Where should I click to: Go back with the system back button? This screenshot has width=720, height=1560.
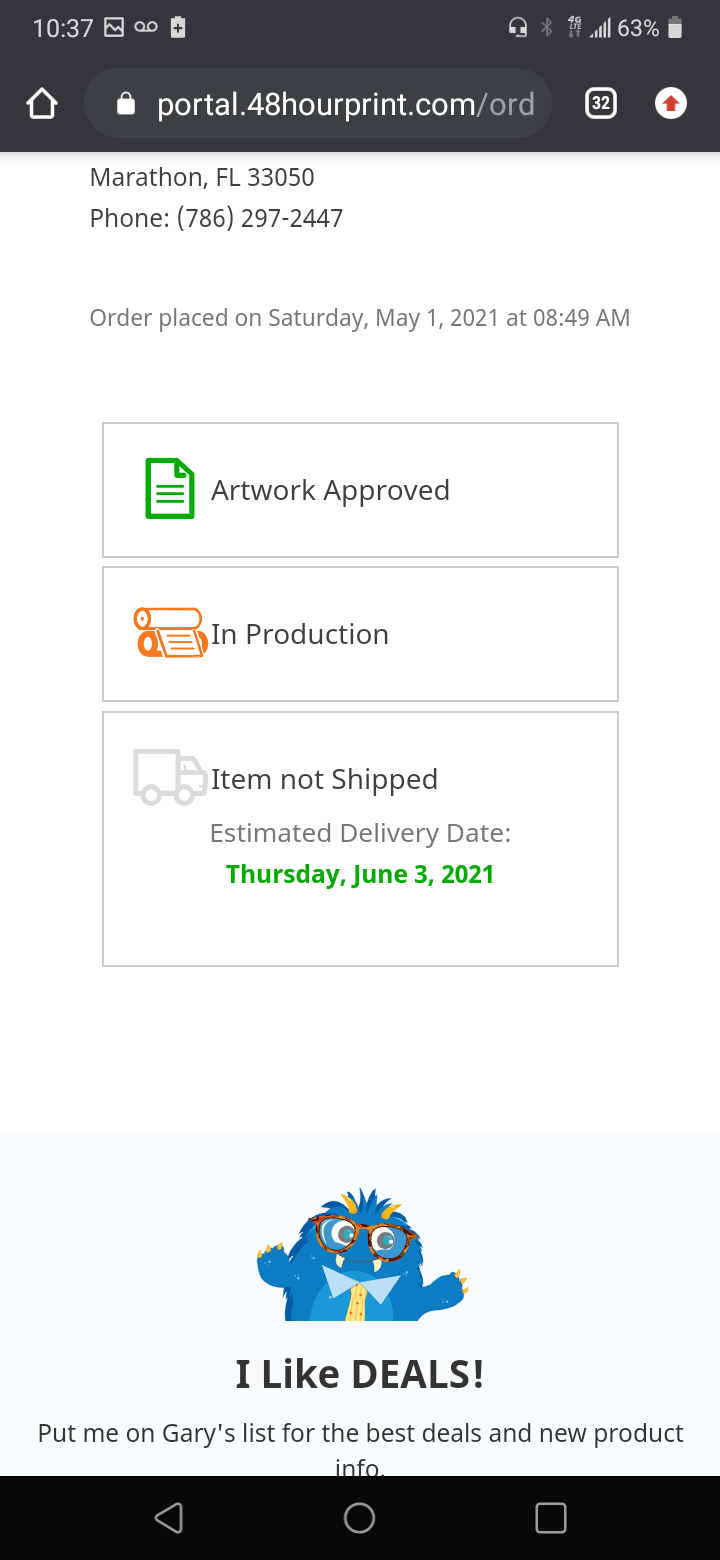(169, 1518)
